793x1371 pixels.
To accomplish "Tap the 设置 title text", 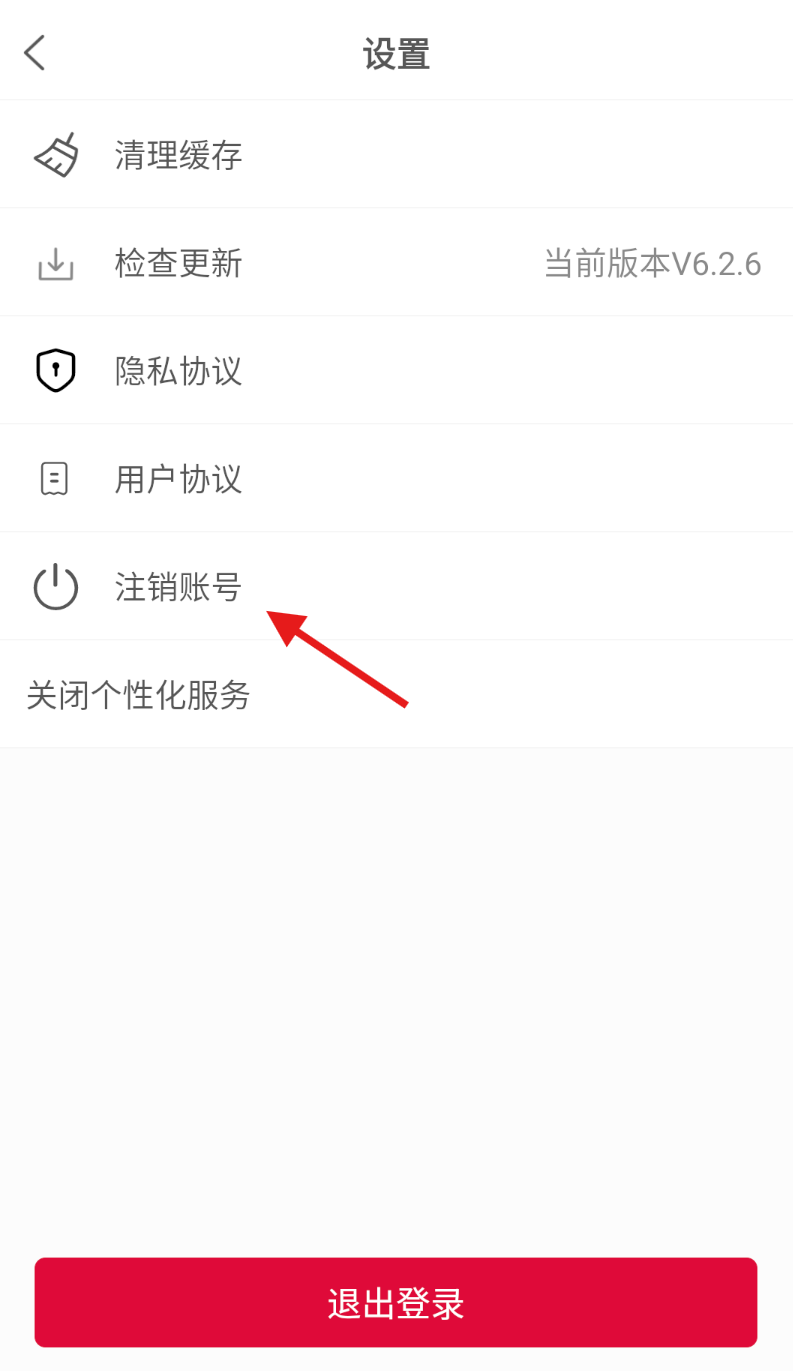I will pyautogui.click(x=396, y=53).
